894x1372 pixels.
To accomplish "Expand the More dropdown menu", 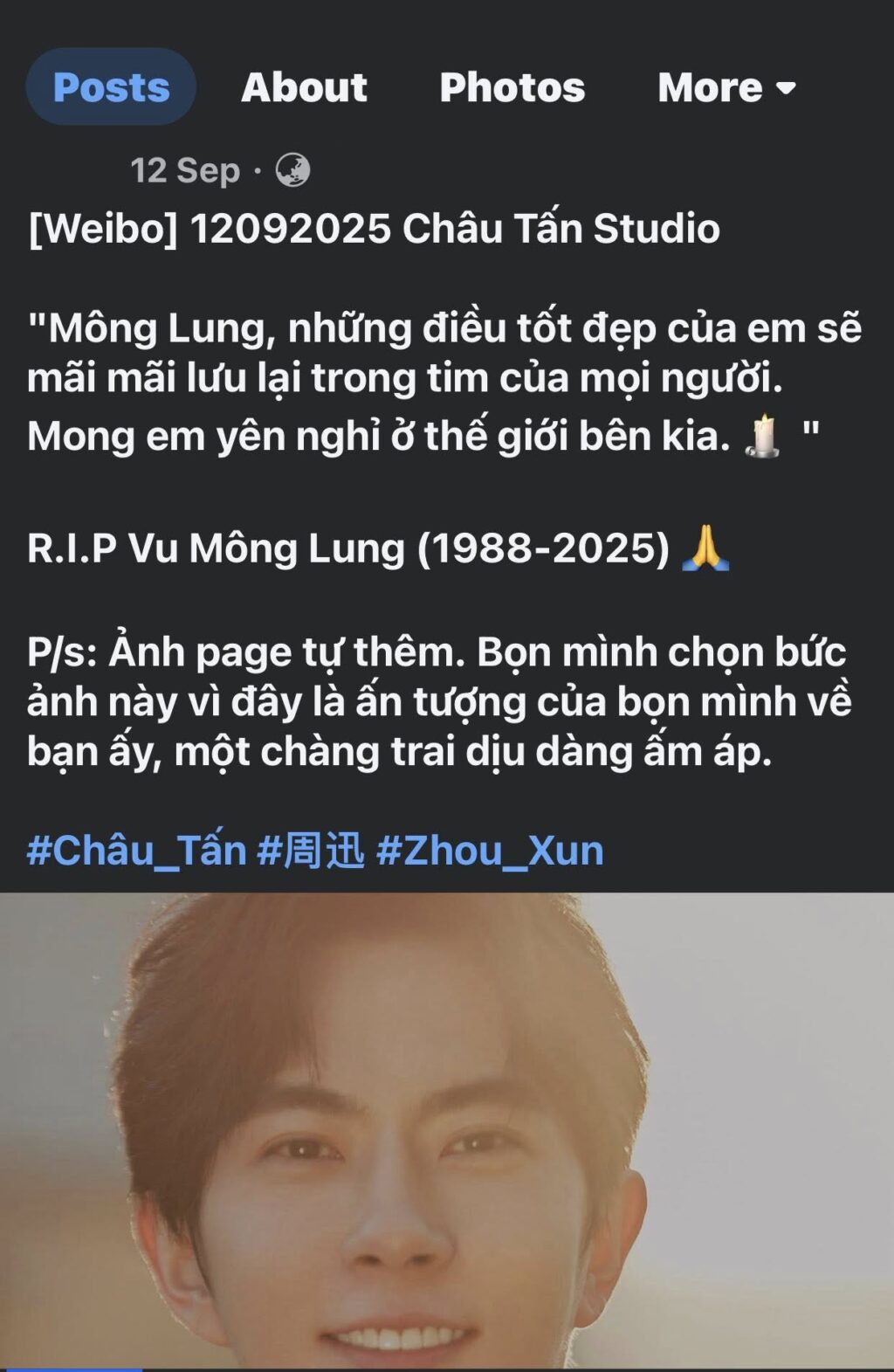I will [x=726, y=87].
